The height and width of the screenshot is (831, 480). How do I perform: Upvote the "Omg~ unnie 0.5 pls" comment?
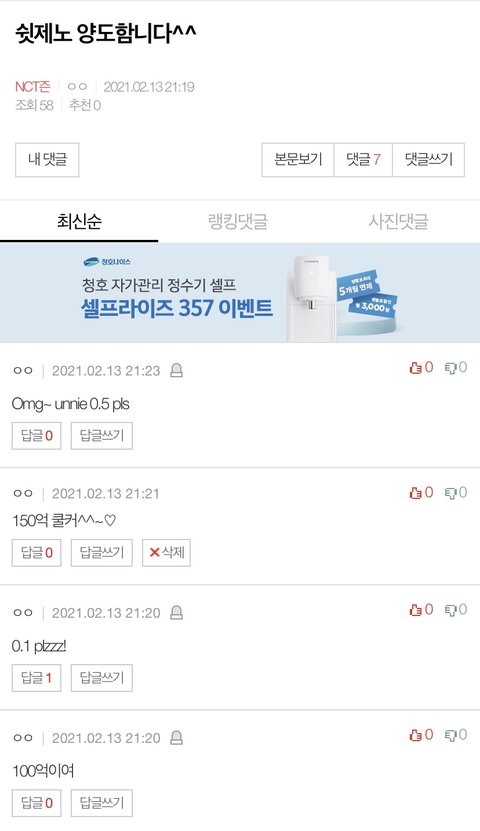(421, 367)
